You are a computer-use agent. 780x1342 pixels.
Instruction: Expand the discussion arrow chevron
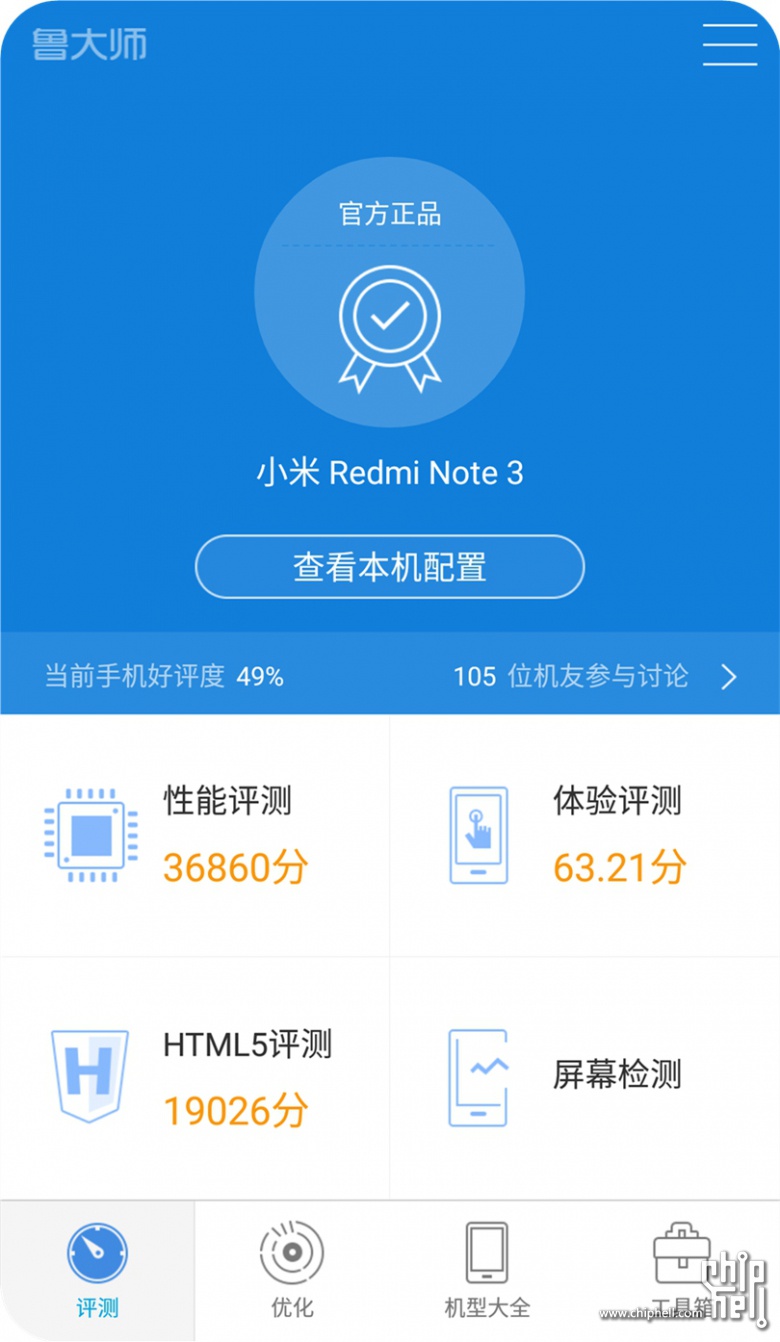pyautogui.click(x=729, y=677)
